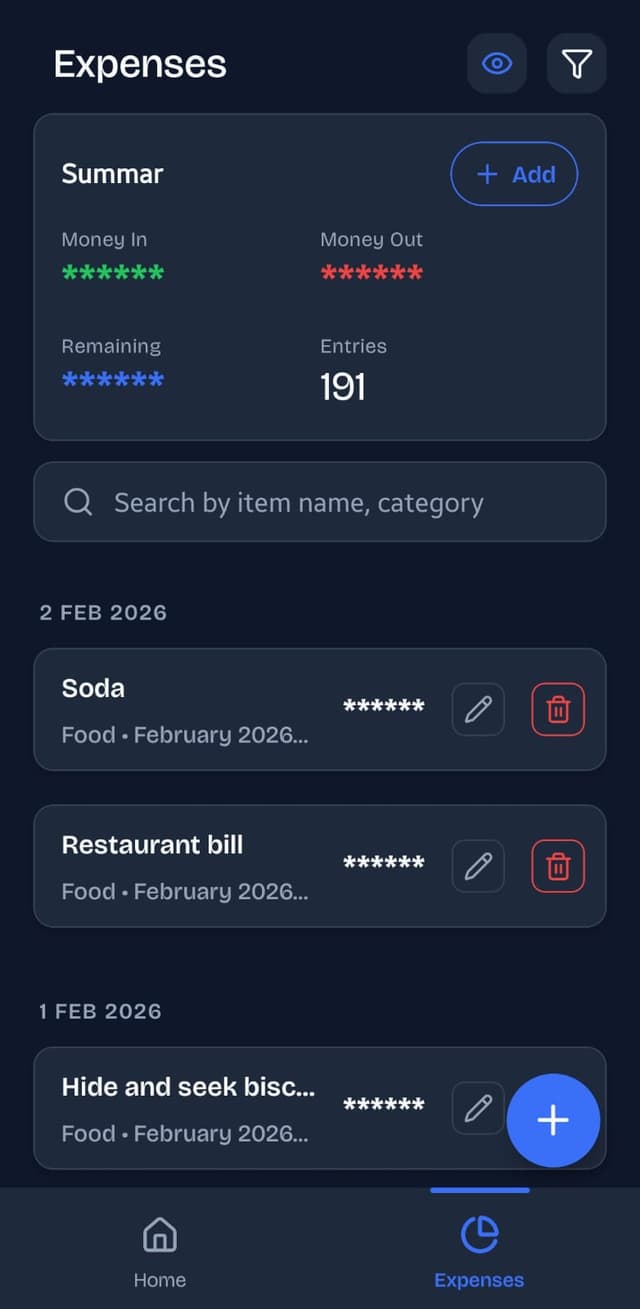Viewport: 640px width, 1309px height.
Task: Create a new expense with the floating plus button
Action: point(553,1120)
